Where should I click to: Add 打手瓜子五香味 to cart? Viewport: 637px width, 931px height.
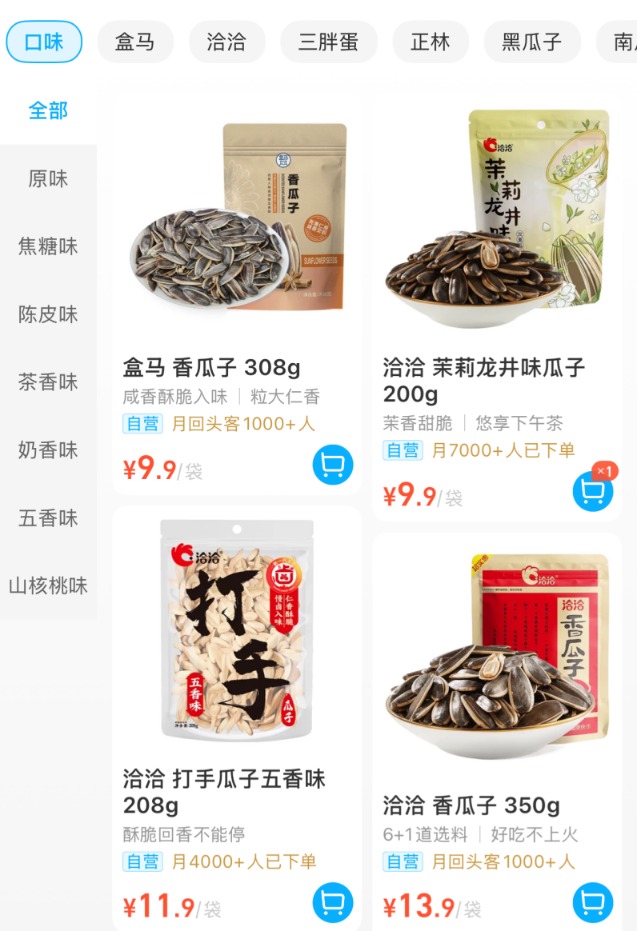click(332, 902)
